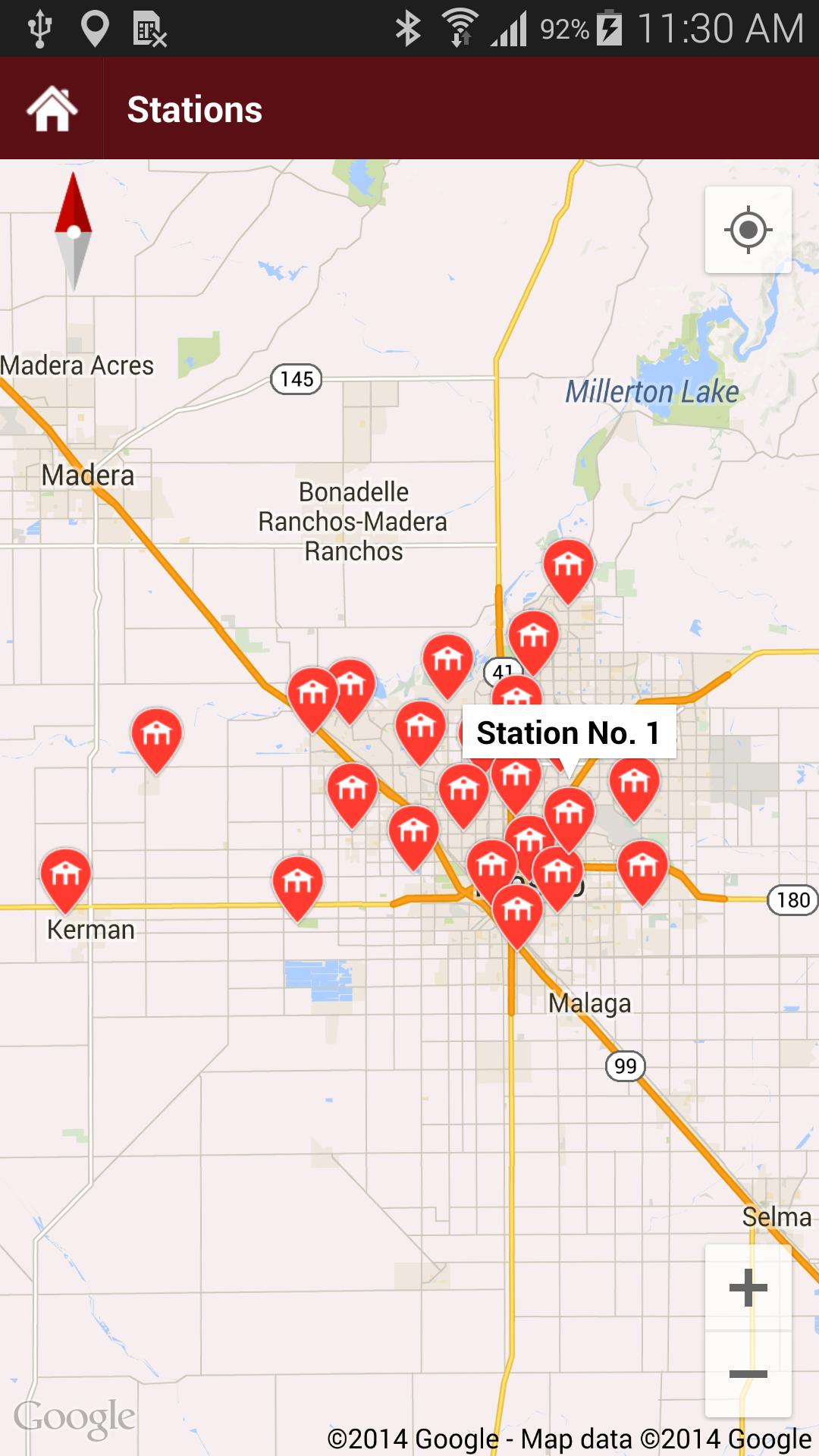Center the map on my location

pos(748,230)
